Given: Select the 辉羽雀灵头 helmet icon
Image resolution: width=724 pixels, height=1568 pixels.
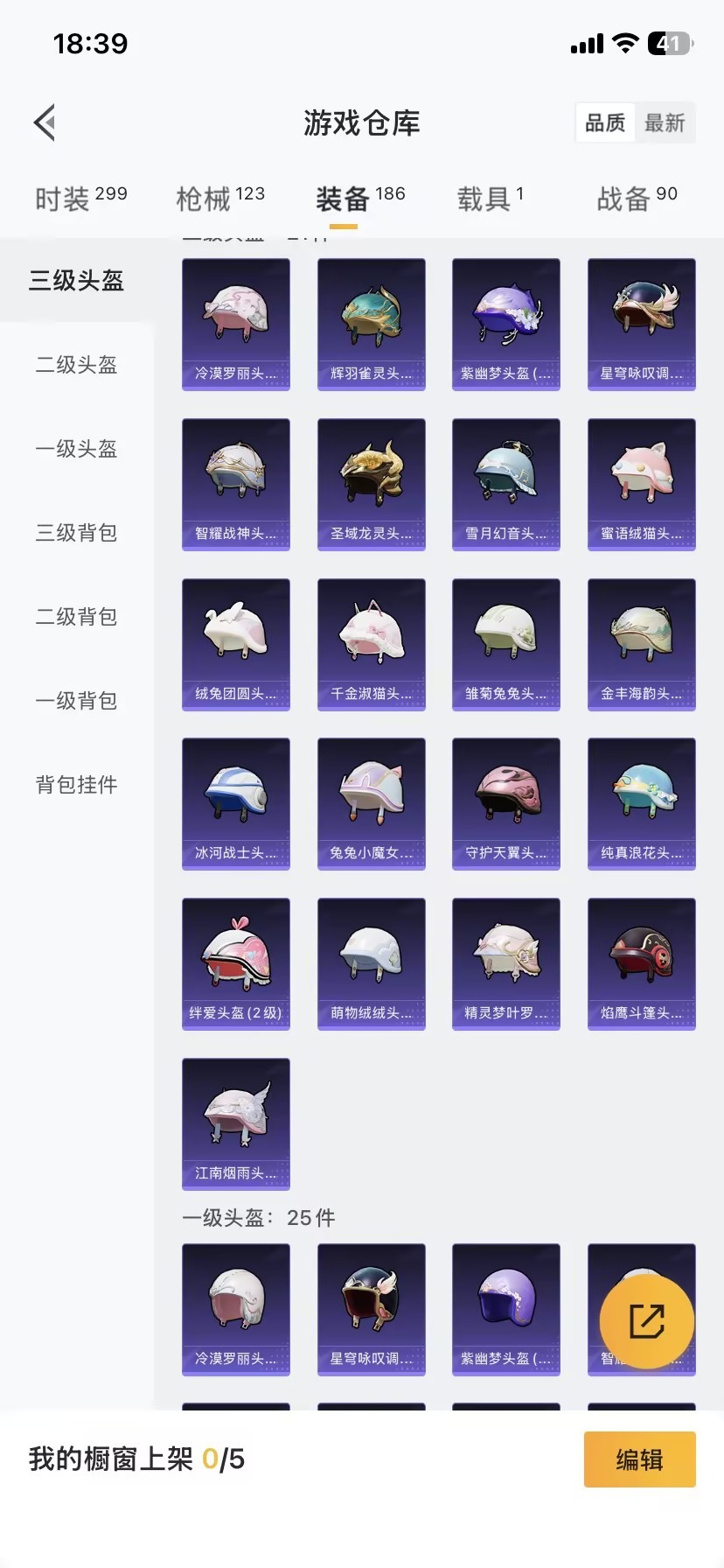Looking at the screenshot, I should coord(371,324).
